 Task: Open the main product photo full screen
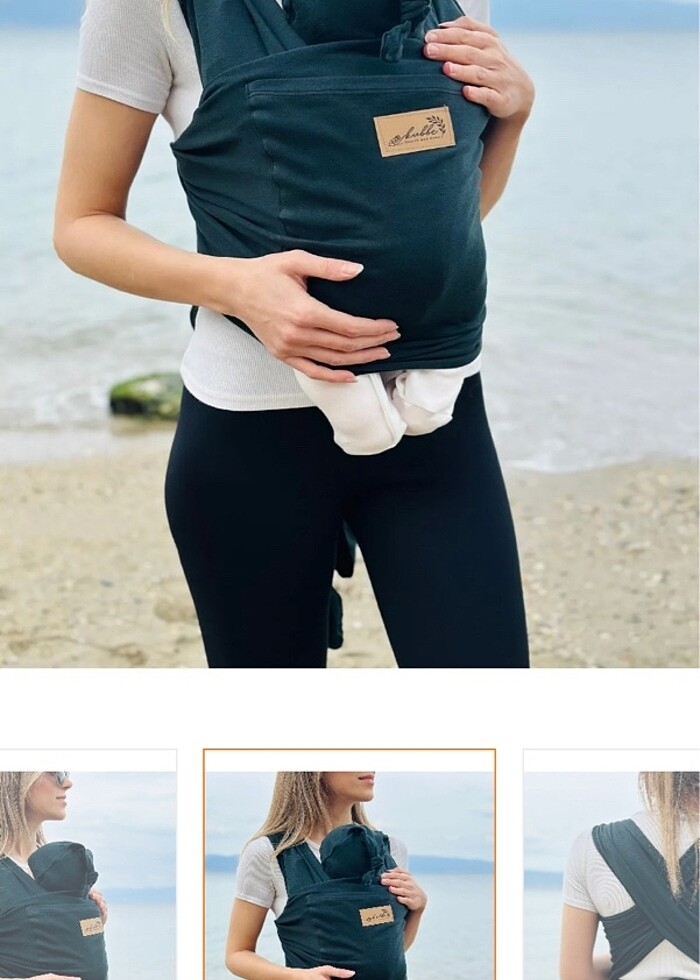click(350, 333)
